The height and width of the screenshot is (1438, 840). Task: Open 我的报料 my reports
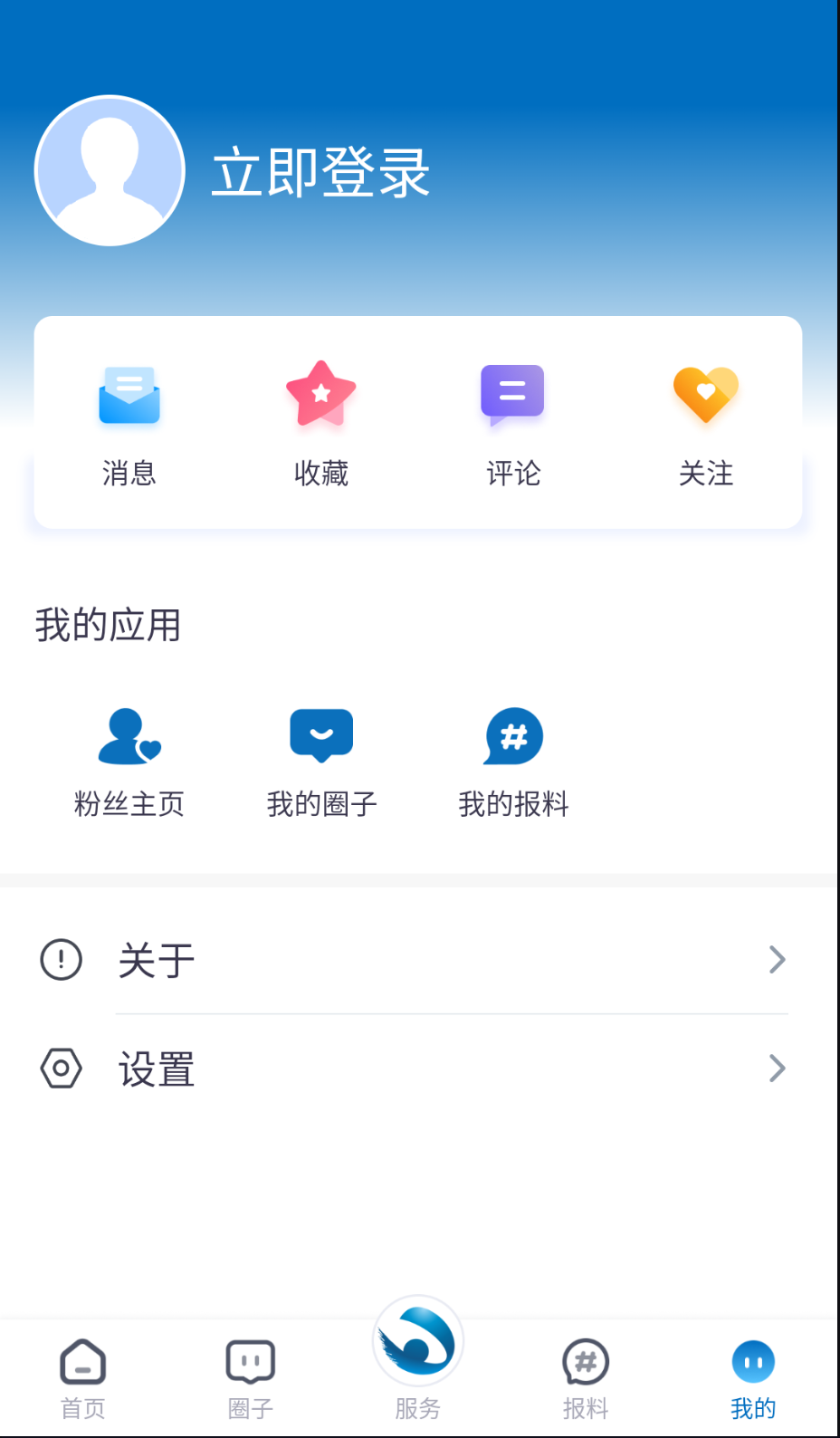coord(513,762)
